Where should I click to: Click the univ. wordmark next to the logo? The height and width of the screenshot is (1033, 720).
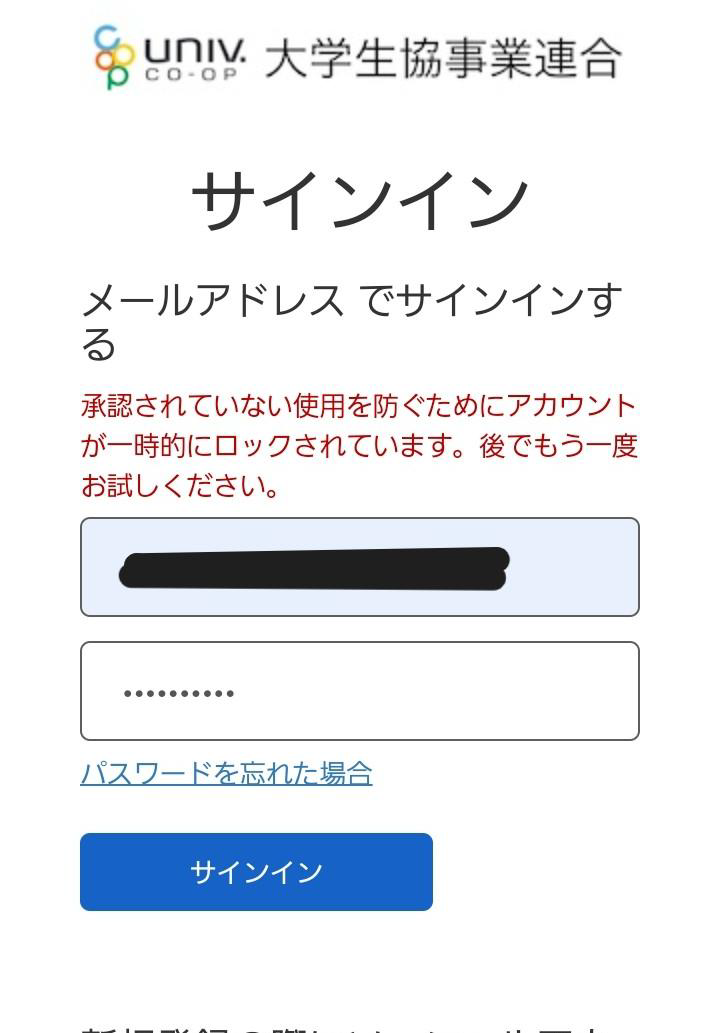pos(194,50)
